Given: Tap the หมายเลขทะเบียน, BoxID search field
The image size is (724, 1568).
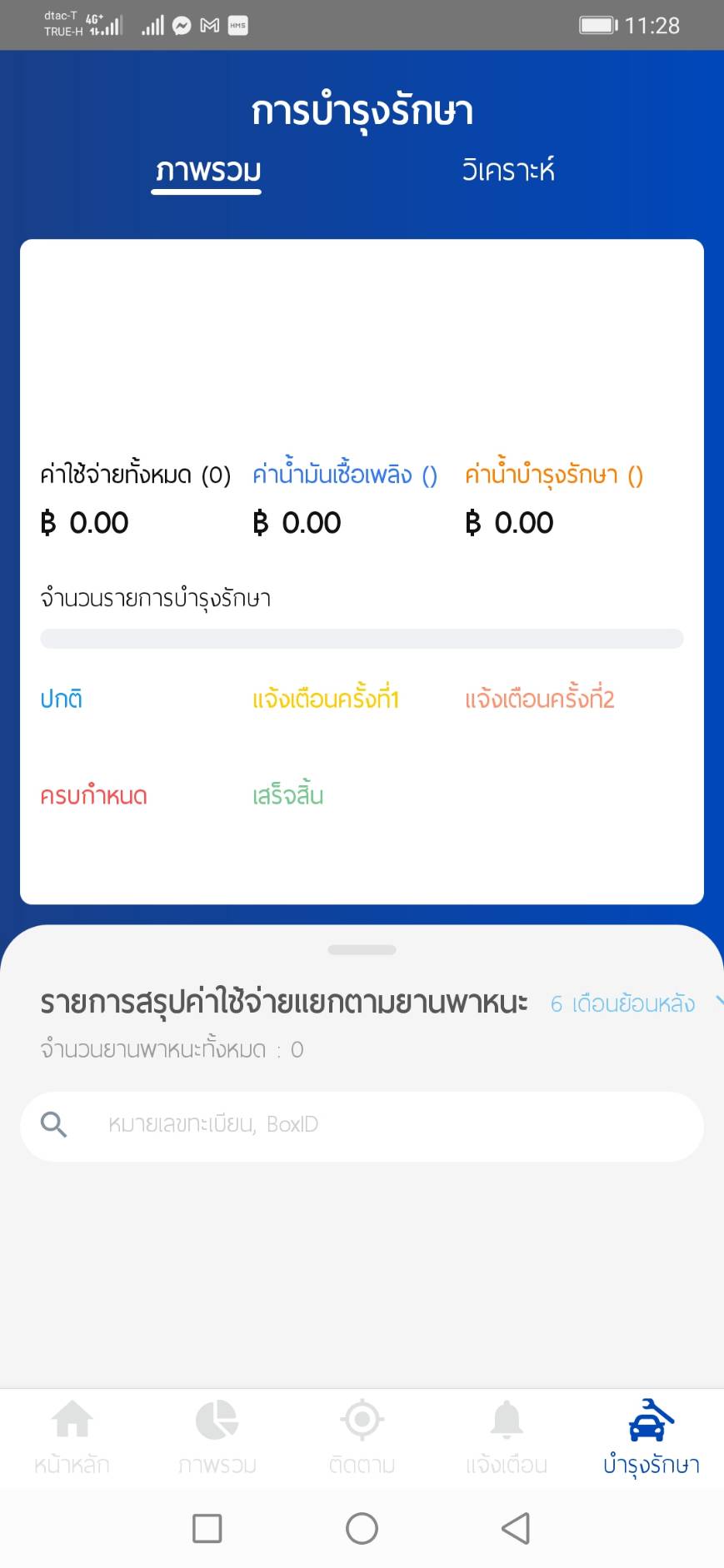Looking at the screenshot, I should [x=362, y=1125].
